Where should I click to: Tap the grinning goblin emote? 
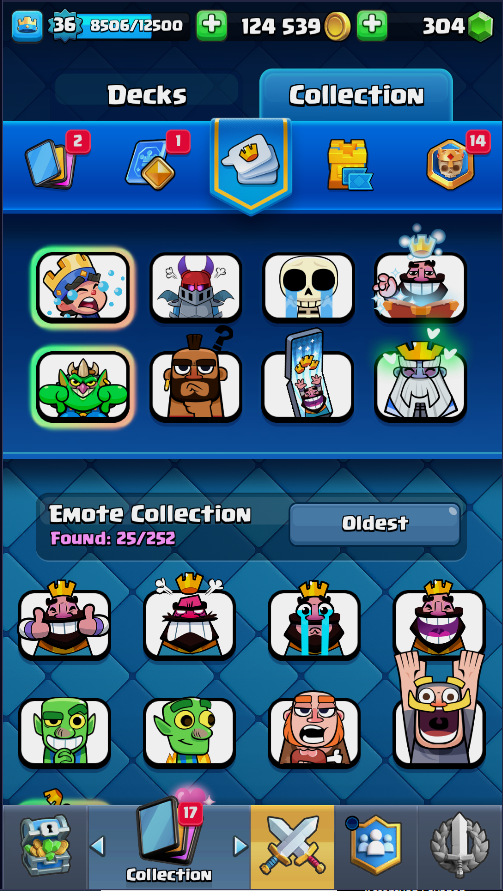64,733
